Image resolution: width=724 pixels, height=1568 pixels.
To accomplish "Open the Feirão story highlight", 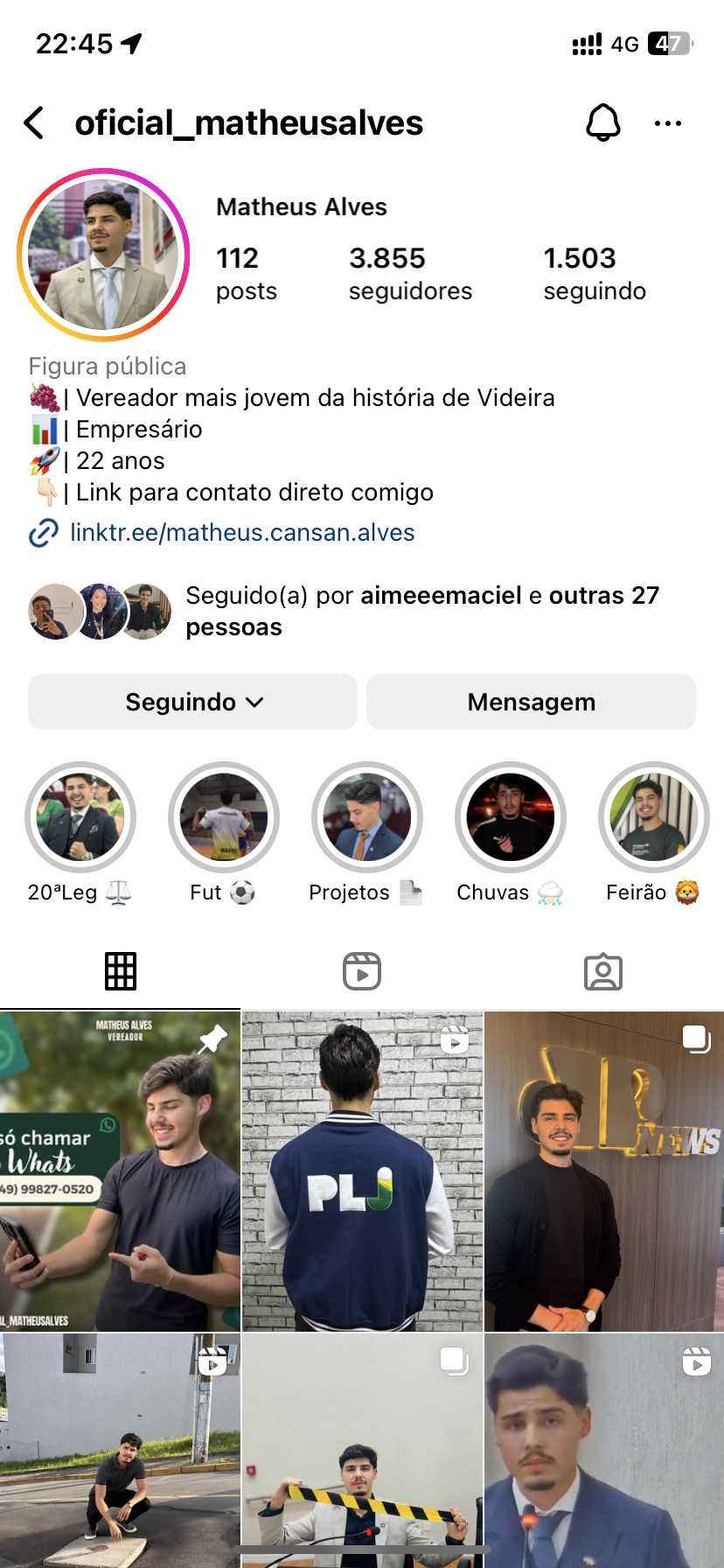I will coord(653,817).
